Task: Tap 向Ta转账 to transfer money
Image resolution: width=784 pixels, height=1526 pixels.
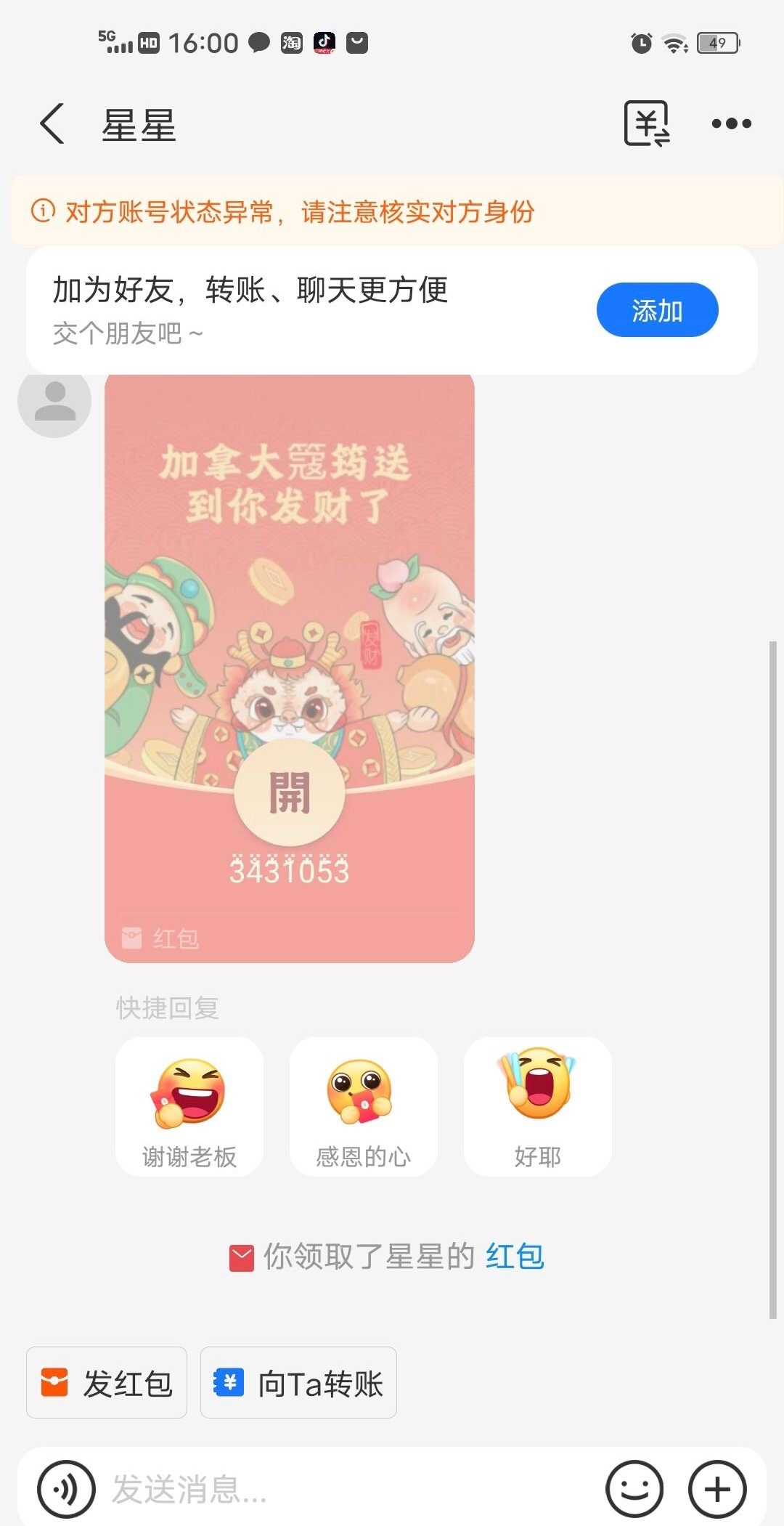Action: click(x=298, y=1383)
